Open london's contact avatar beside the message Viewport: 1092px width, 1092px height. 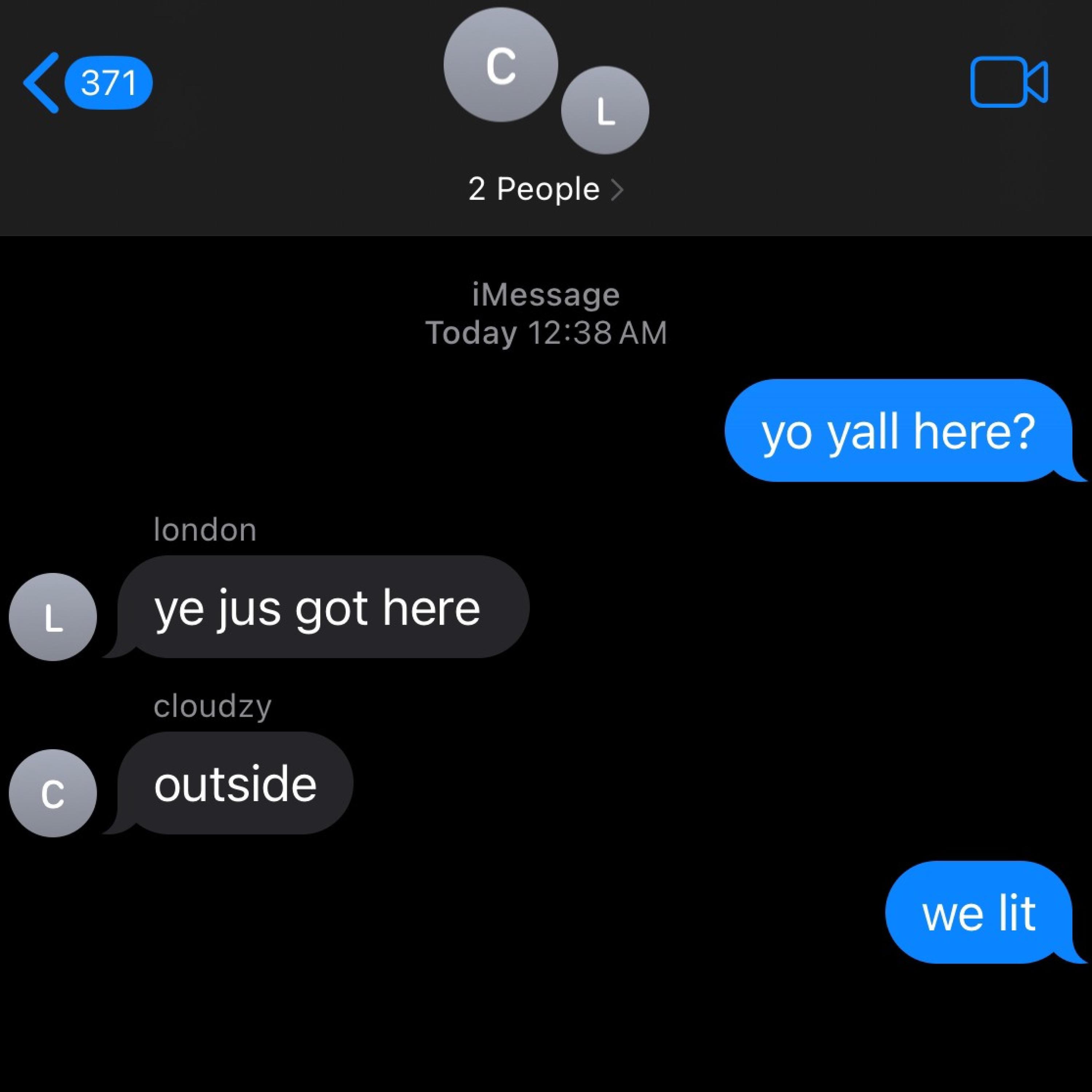pos(52,617)
